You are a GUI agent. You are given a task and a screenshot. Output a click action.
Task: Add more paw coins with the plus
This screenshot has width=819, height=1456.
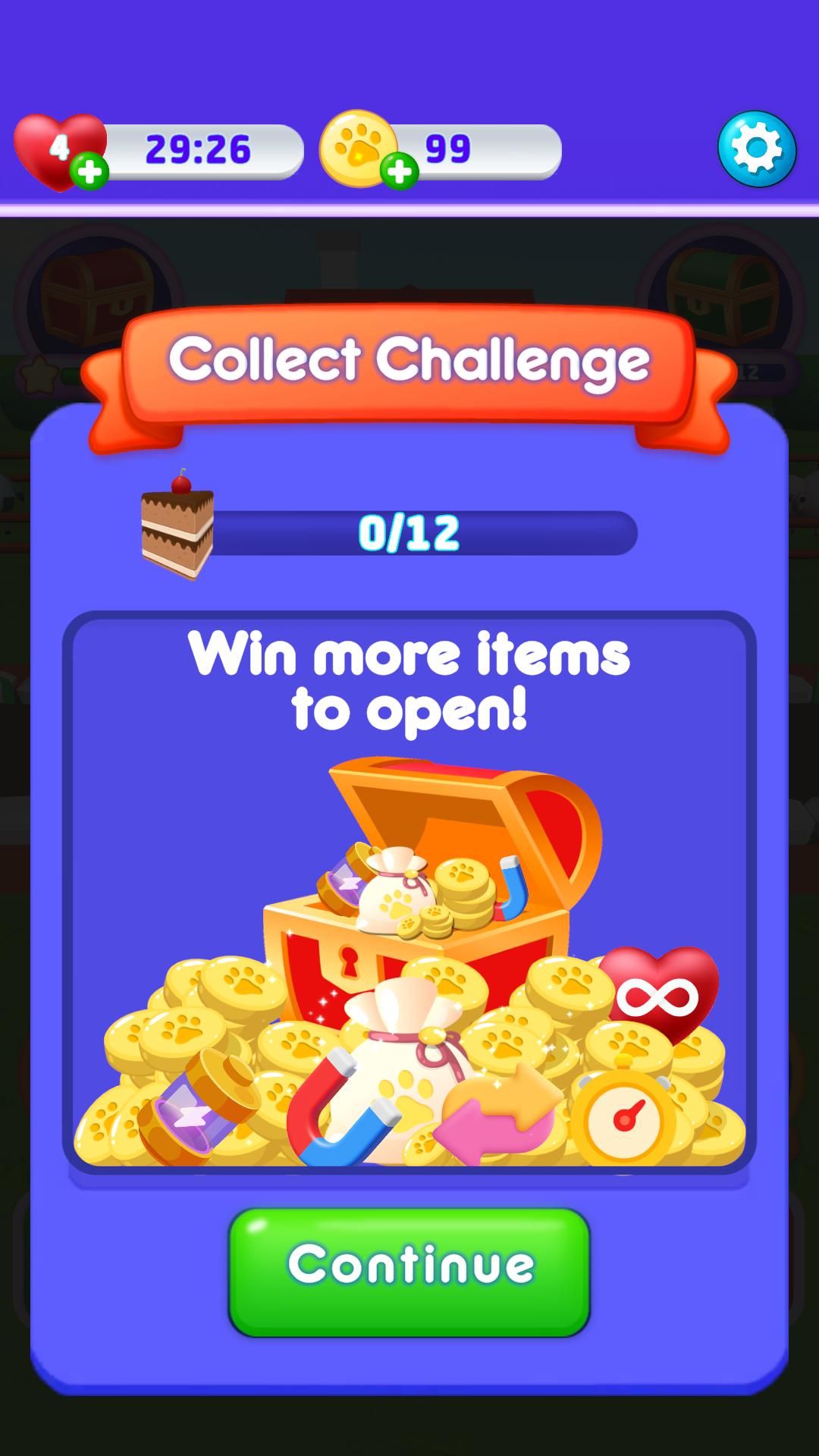(400, 171)
